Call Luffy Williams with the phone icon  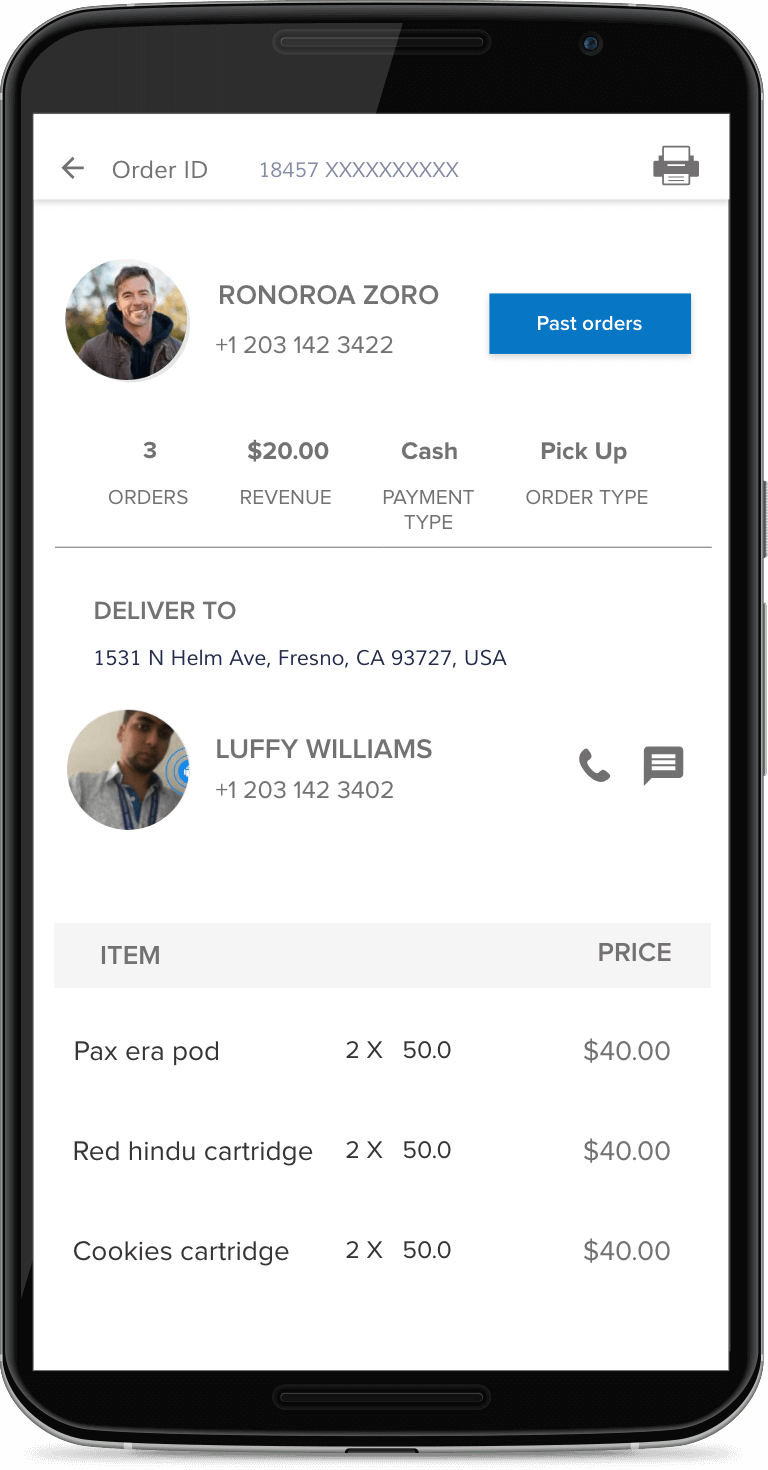[x=594, y=766]
